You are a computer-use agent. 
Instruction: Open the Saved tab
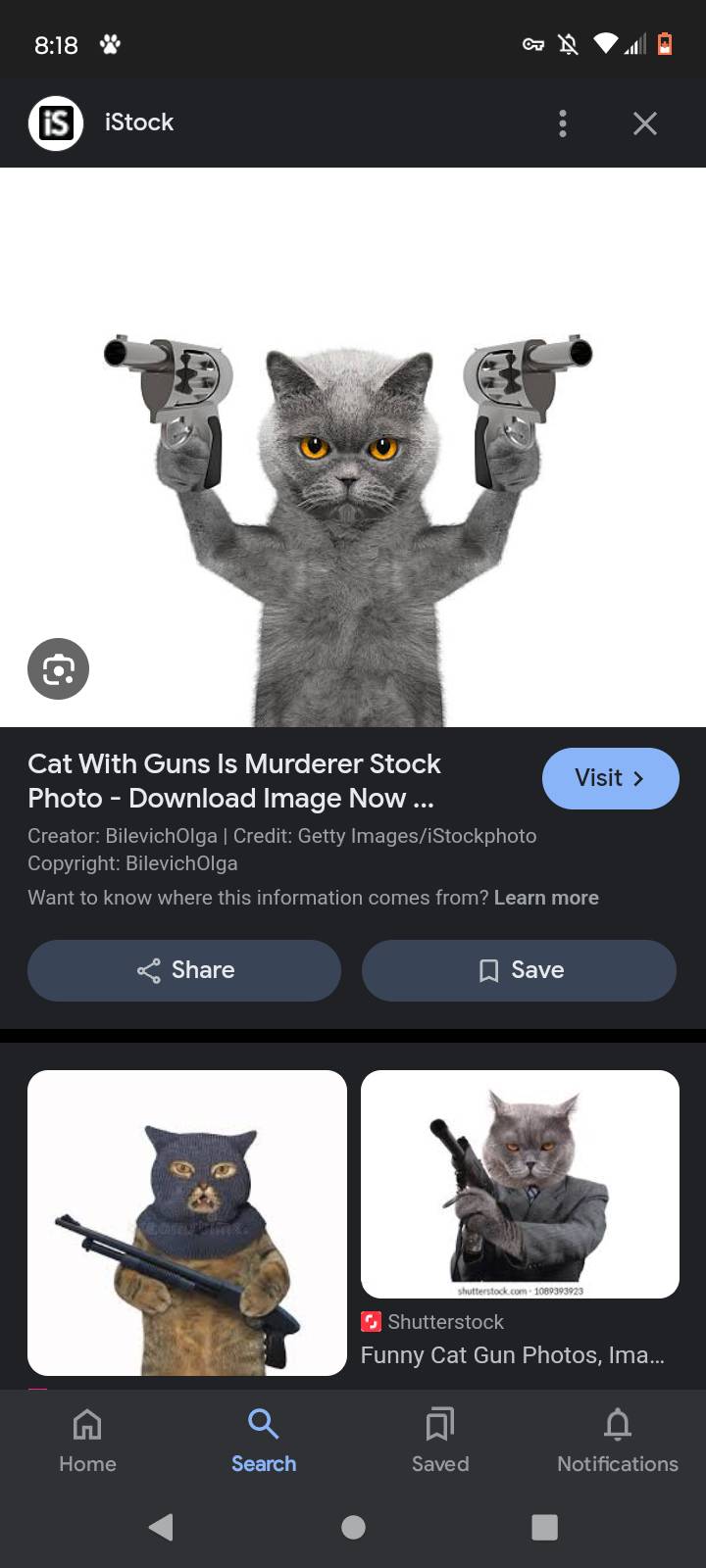pos(439,1439)
